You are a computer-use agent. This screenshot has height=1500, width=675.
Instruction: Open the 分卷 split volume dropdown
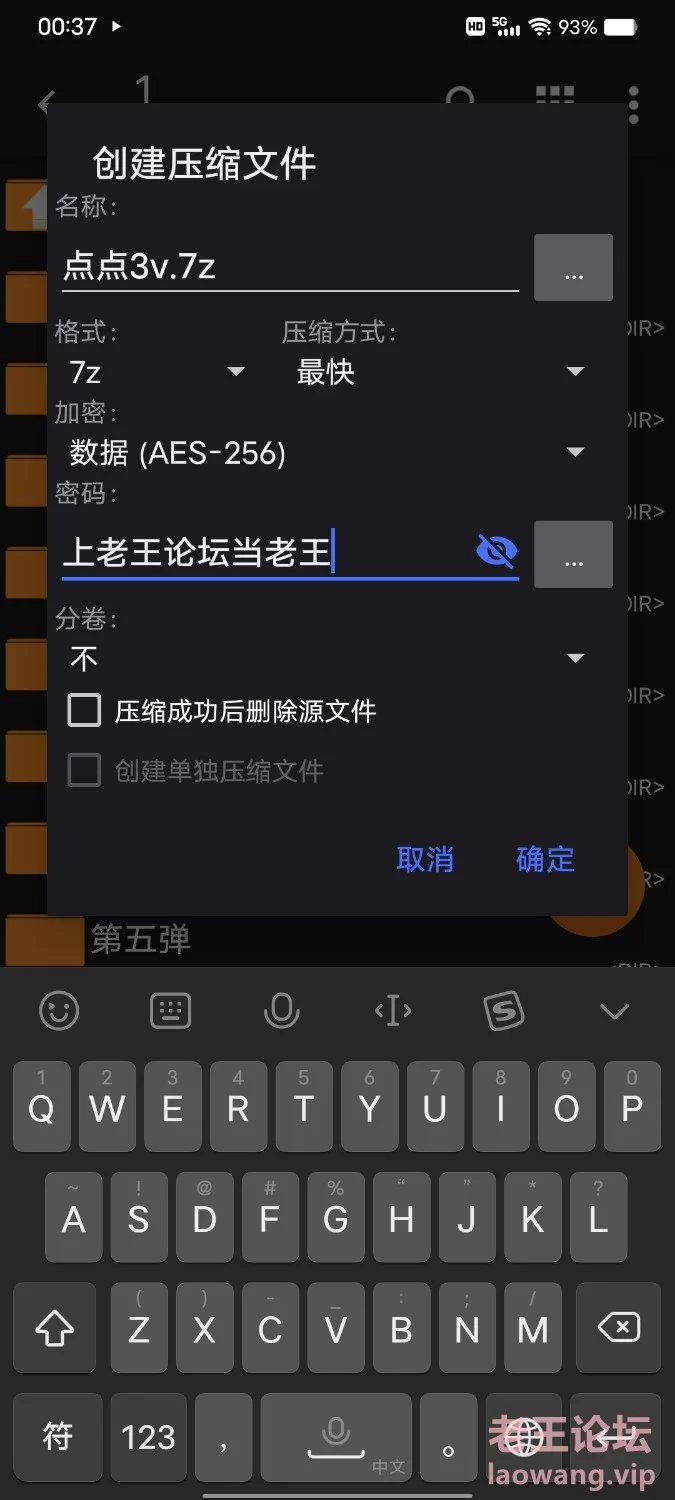click(x=325, y=658)
